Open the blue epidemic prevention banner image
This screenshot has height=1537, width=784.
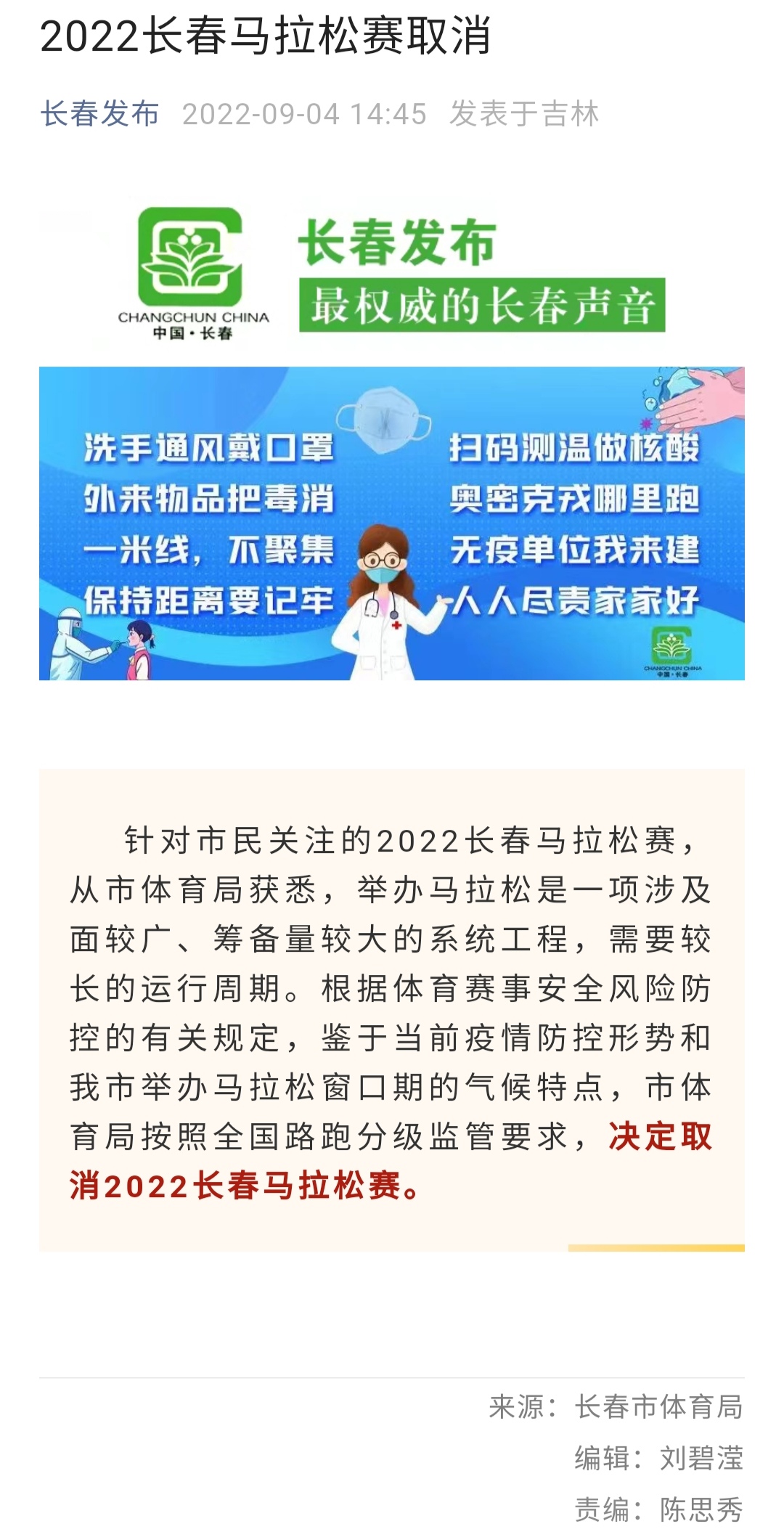point(392,523)
